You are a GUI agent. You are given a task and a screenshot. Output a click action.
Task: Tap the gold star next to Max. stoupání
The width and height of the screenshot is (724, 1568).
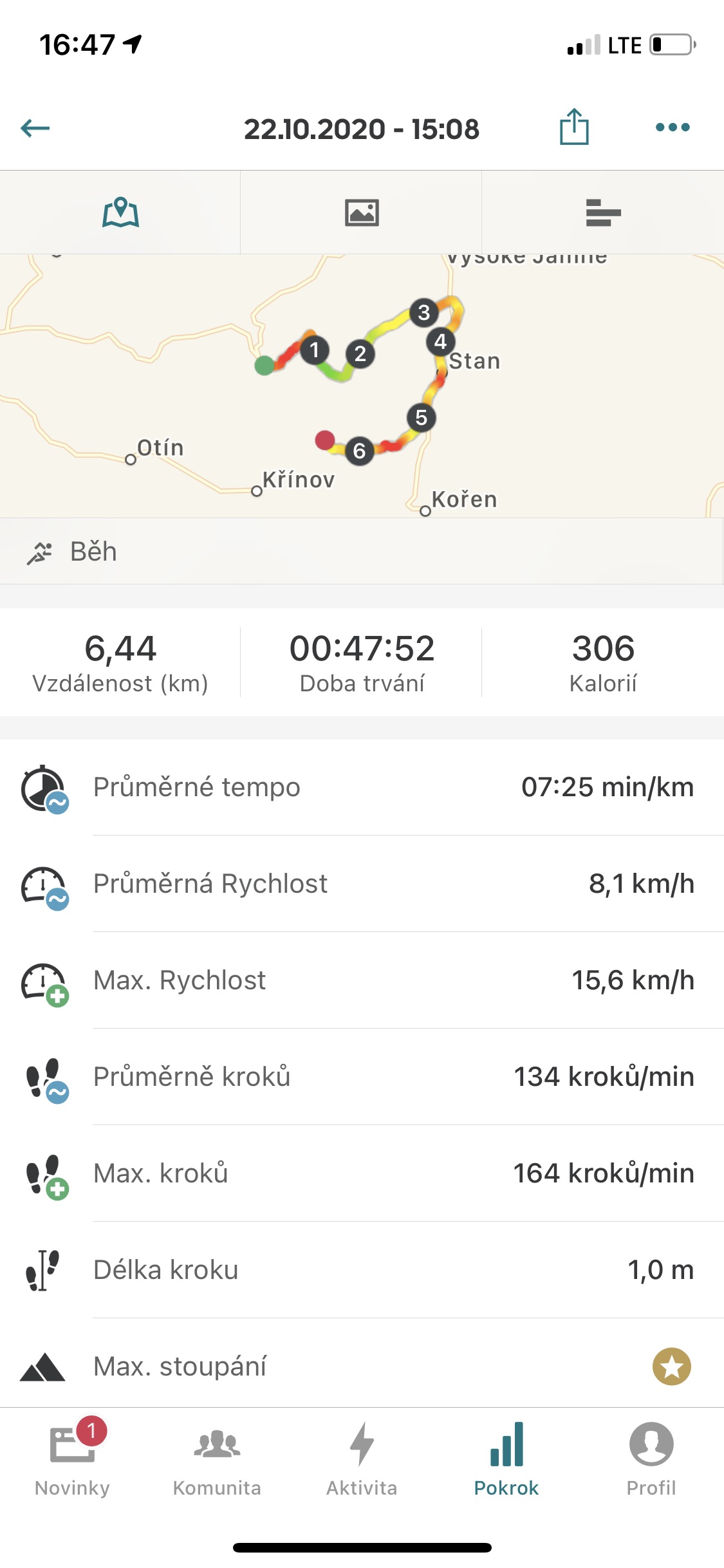click(672, 1366)
